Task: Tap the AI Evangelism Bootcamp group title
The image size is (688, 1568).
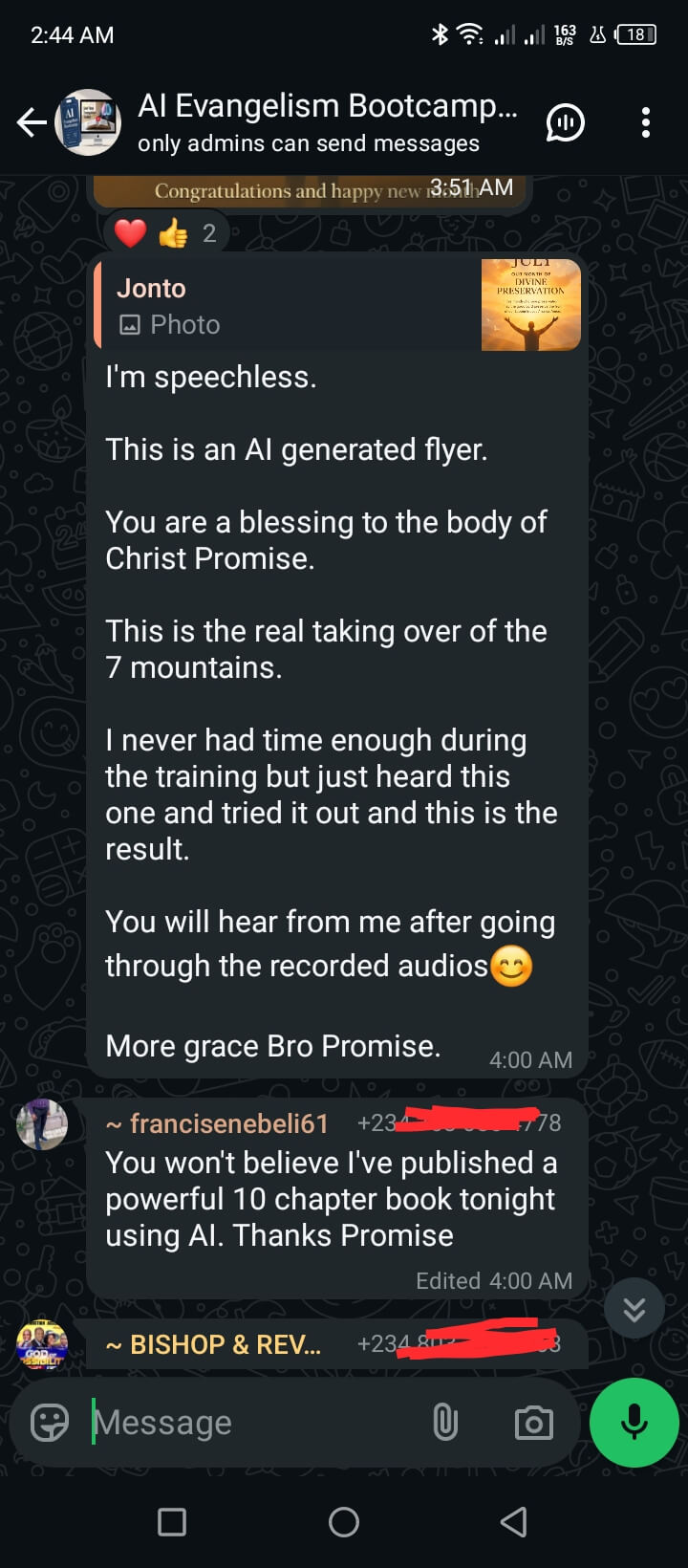Action: point(330,105)
